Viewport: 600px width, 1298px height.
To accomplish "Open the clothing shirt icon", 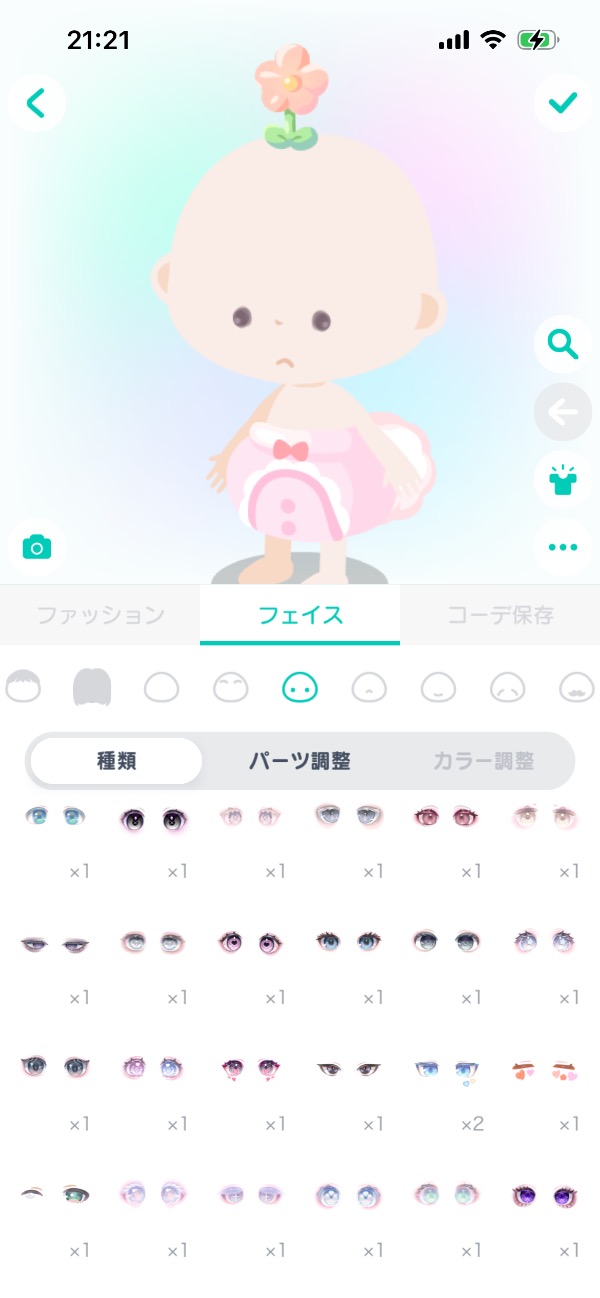I will (563, 480).
